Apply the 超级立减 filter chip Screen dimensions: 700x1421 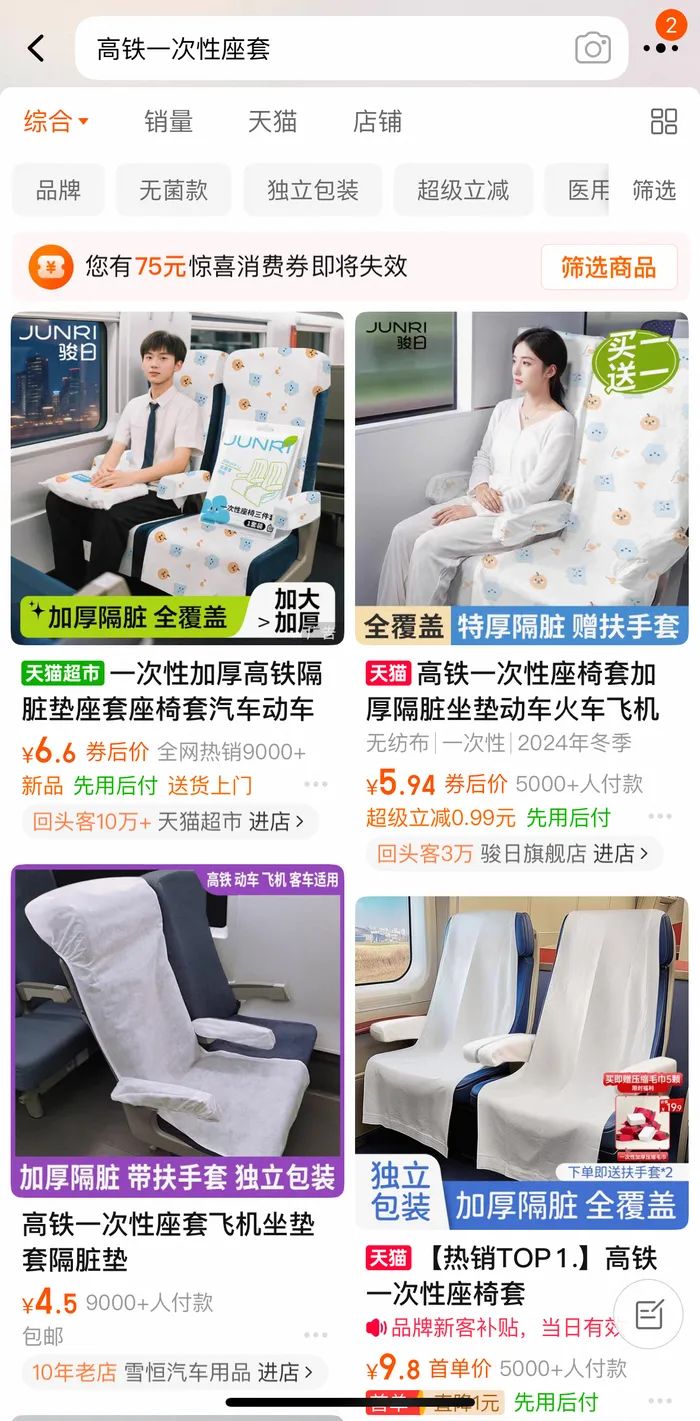(462, 190)
